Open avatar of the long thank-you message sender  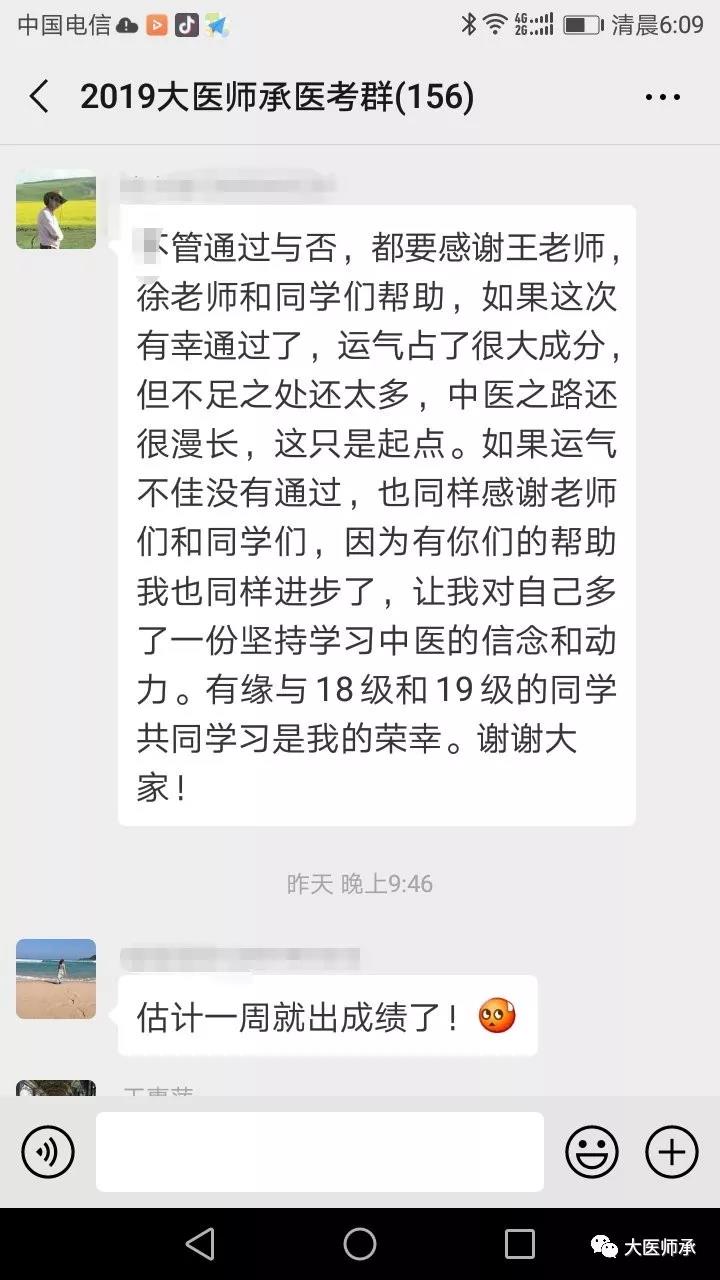click(x=56, y=209)
